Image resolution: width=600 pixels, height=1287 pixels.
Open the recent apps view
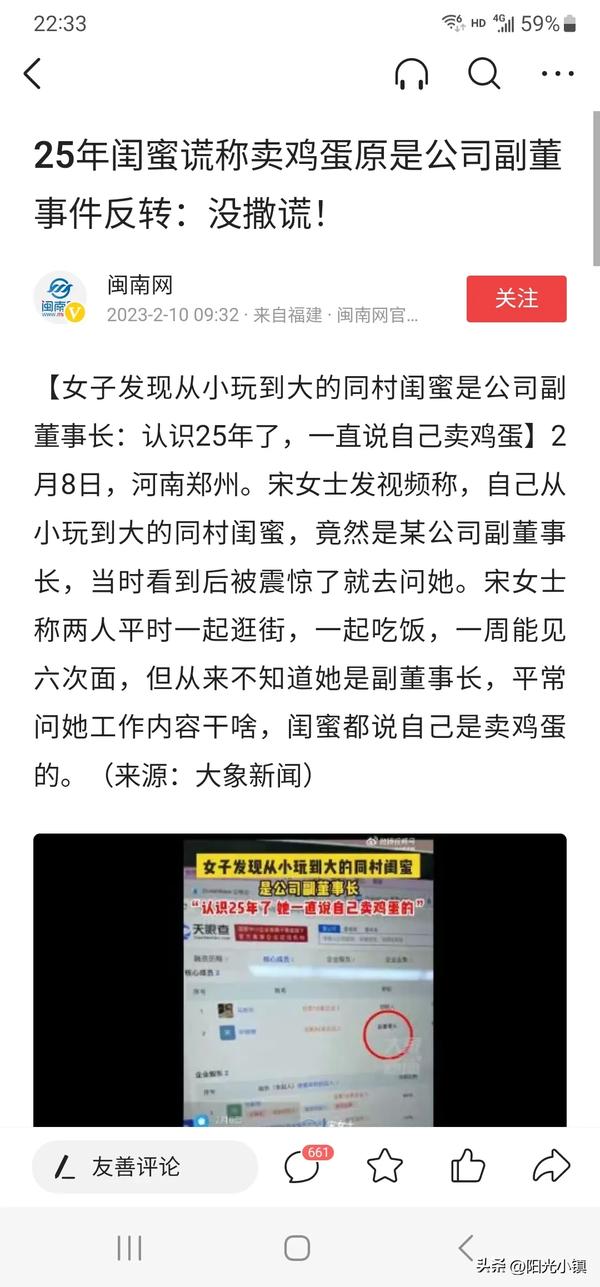coord(129,1247)
